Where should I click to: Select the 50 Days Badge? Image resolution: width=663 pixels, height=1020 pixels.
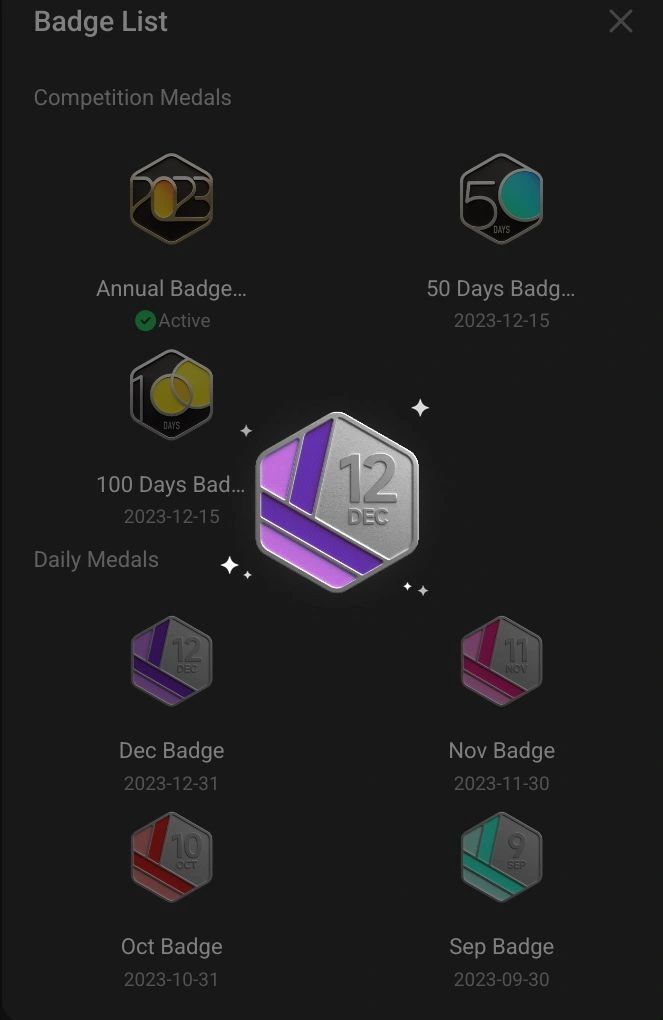click(x=501, y=199)
